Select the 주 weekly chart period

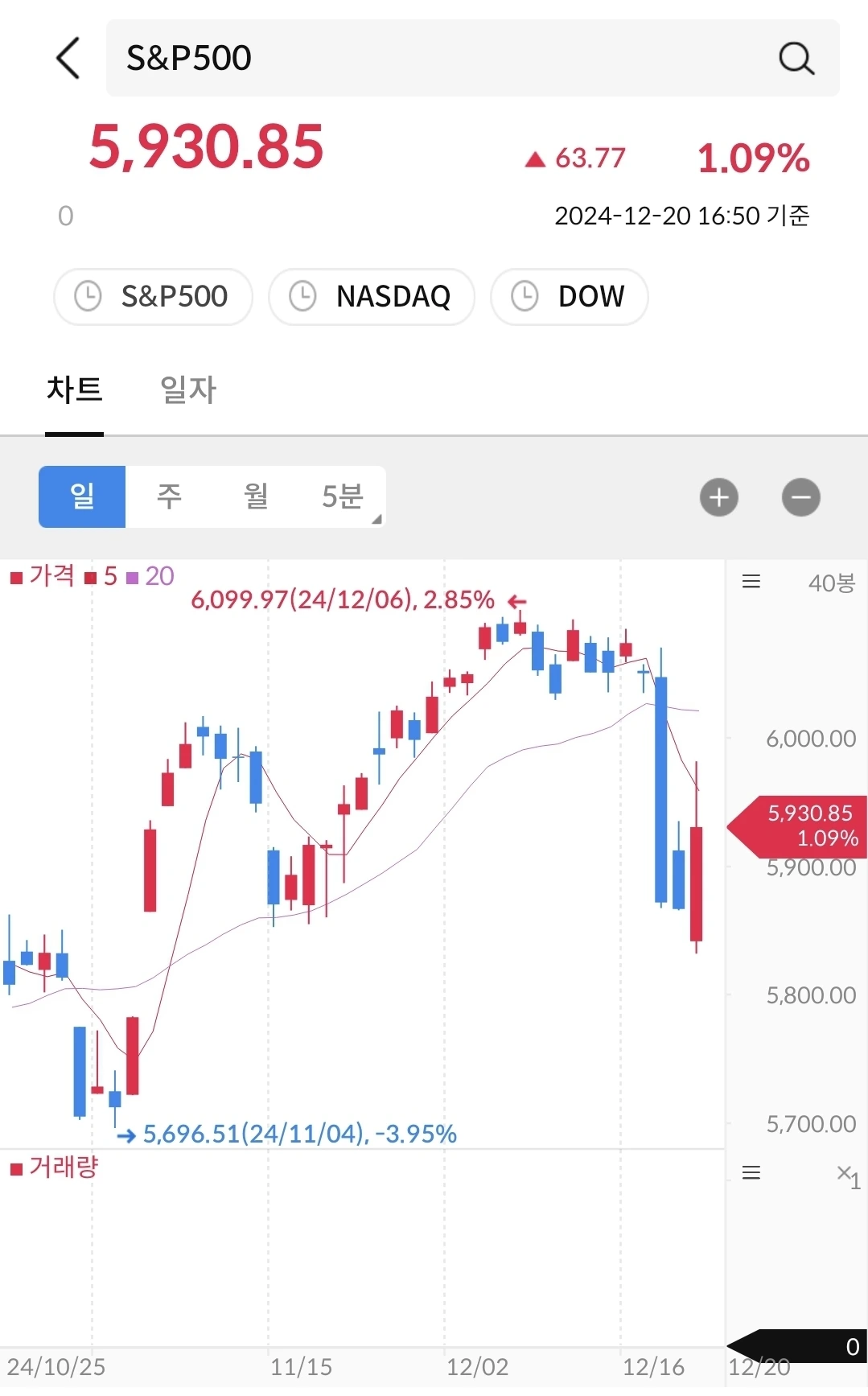coord(169,496)
